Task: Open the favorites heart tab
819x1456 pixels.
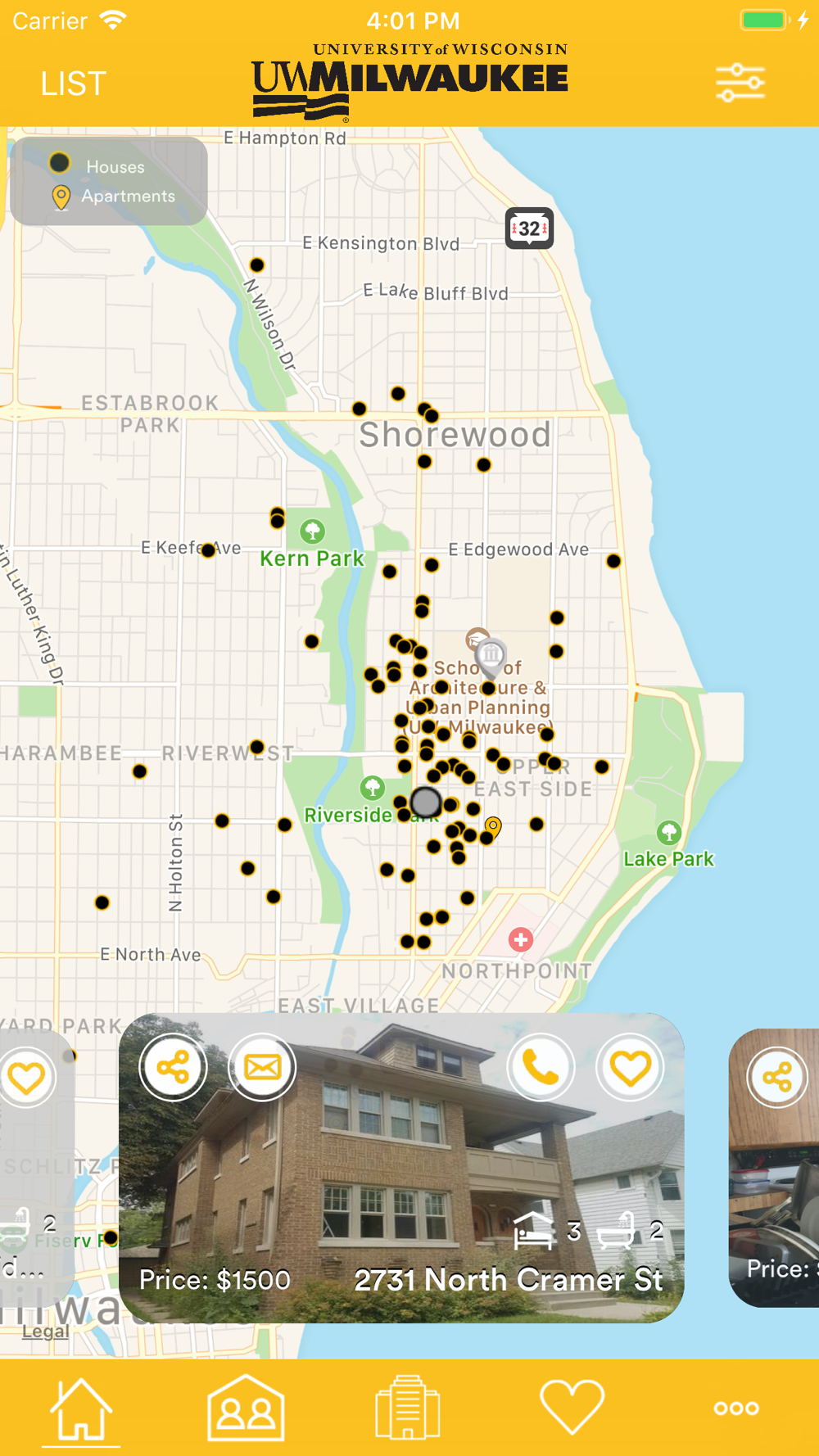Action: 572,1407
